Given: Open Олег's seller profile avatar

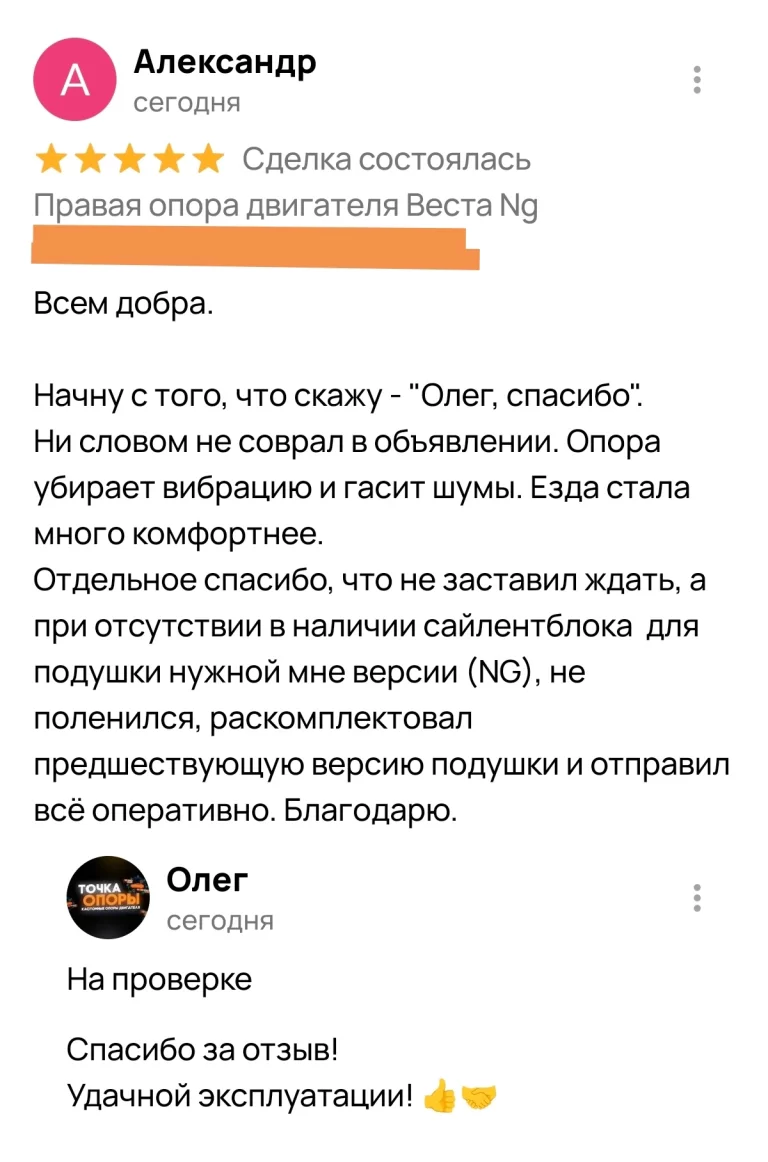Looking at the screenshot, I should tap(108, 899).
